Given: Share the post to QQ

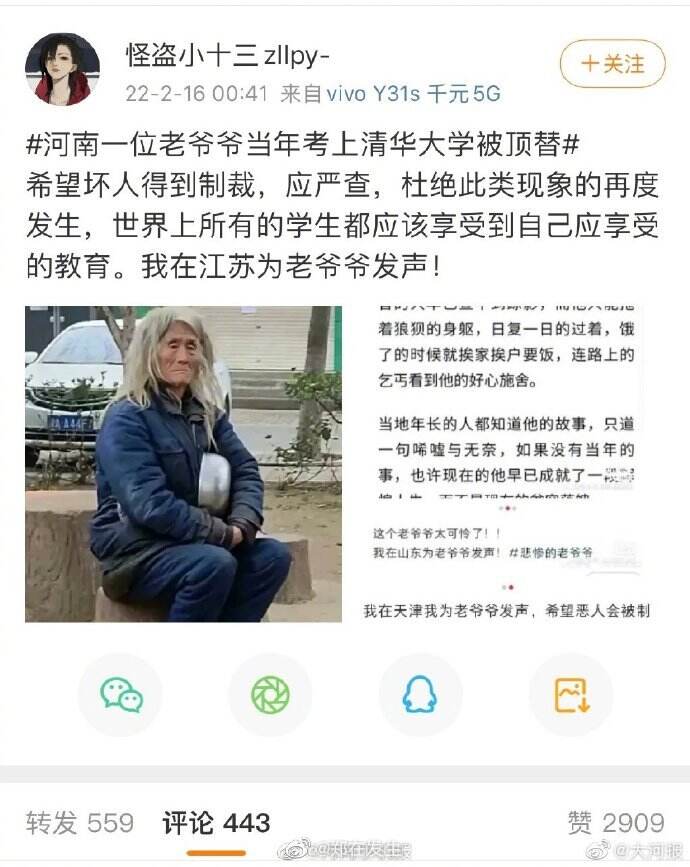Looking at the screenshot, I should pyautogui.click(x=420, y=695).
